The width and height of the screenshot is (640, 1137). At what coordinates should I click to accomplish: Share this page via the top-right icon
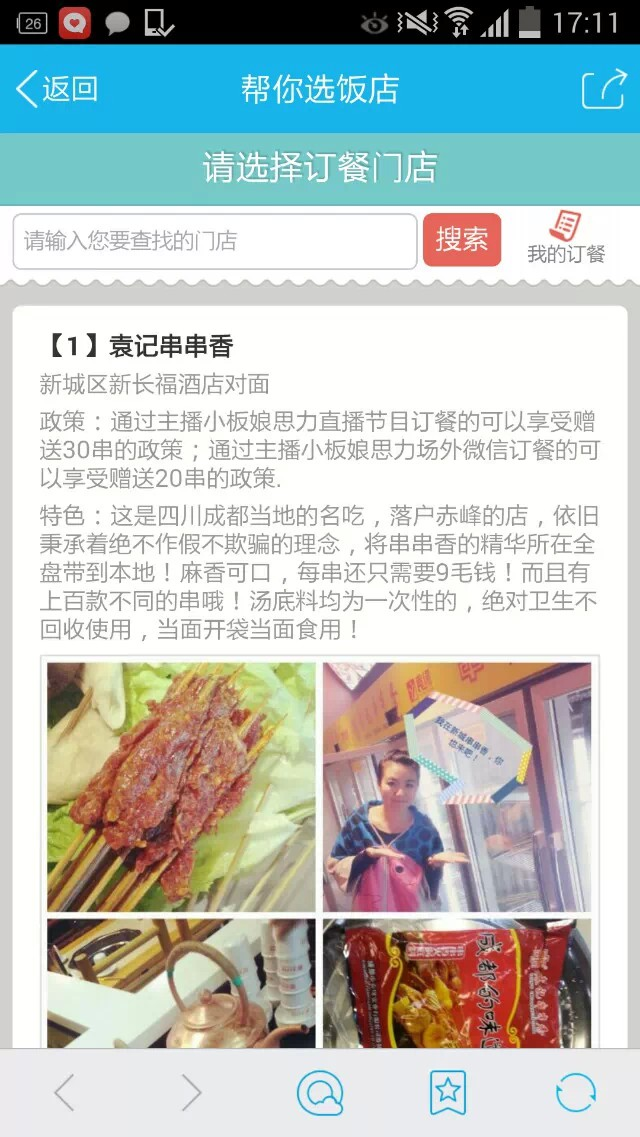coord(603,89)
